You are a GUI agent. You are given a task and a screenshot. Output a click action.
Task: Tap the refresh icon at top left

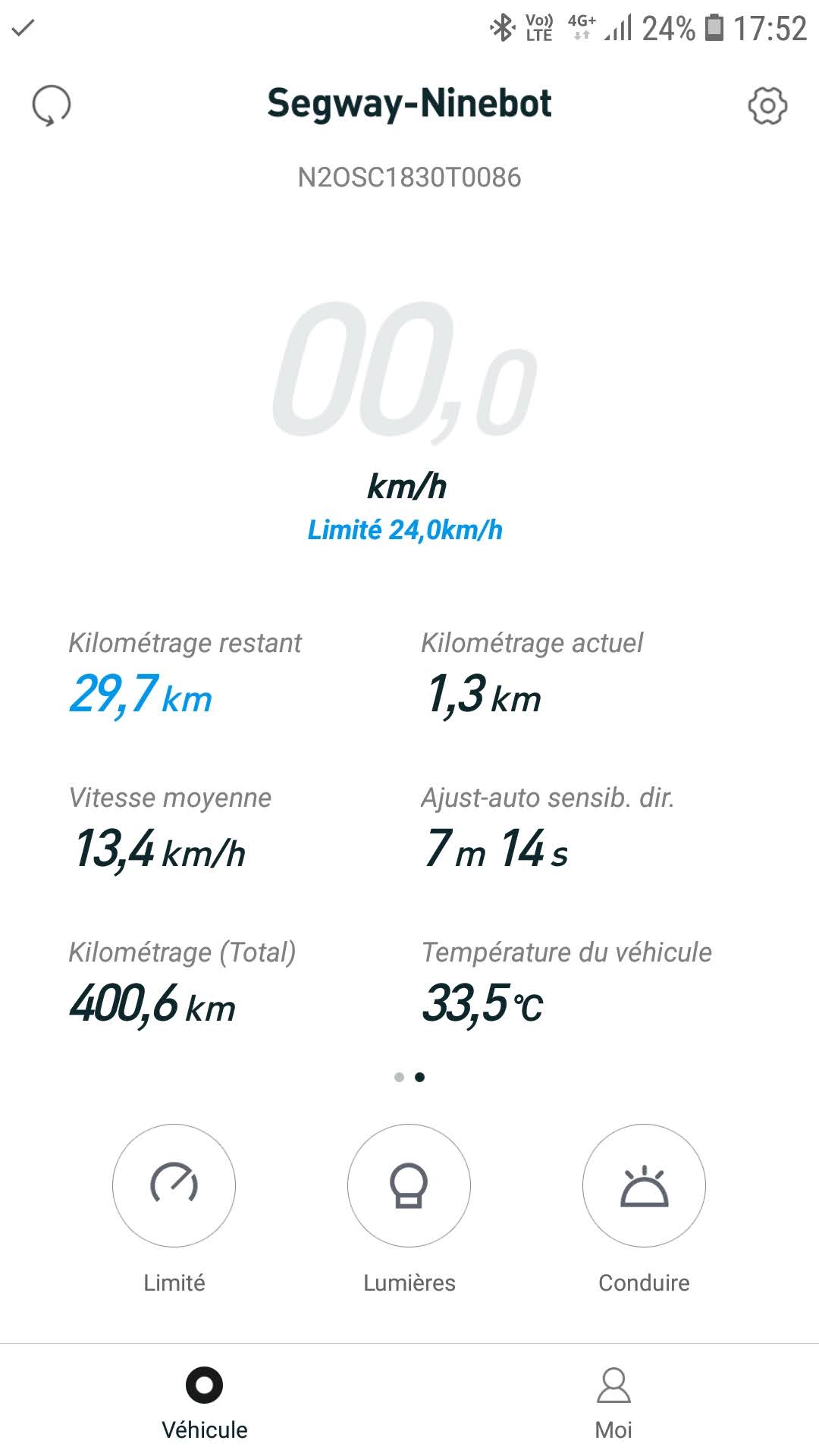(x=52, y=105)
